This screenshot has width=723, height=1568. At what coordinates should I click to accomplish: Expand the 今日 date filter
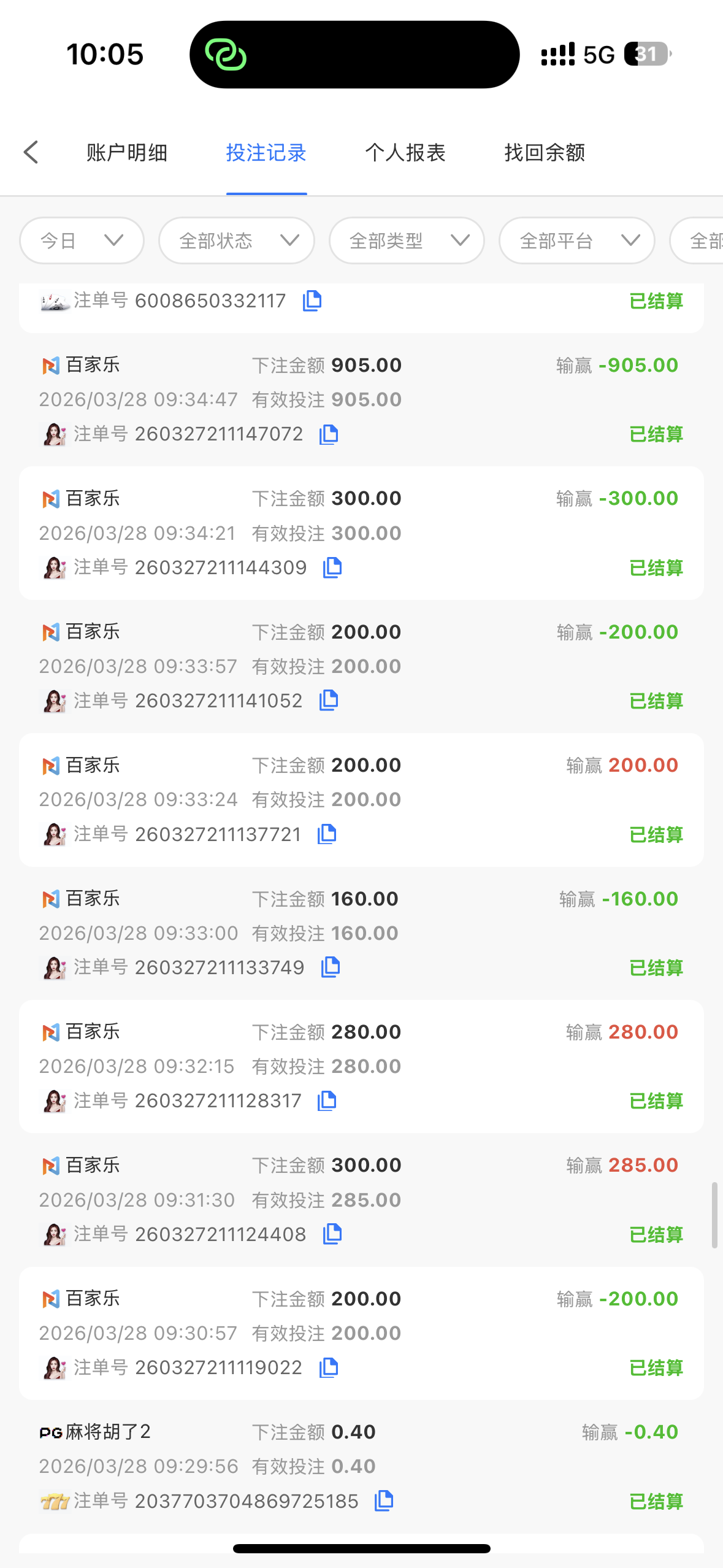(x=82, y=240)
